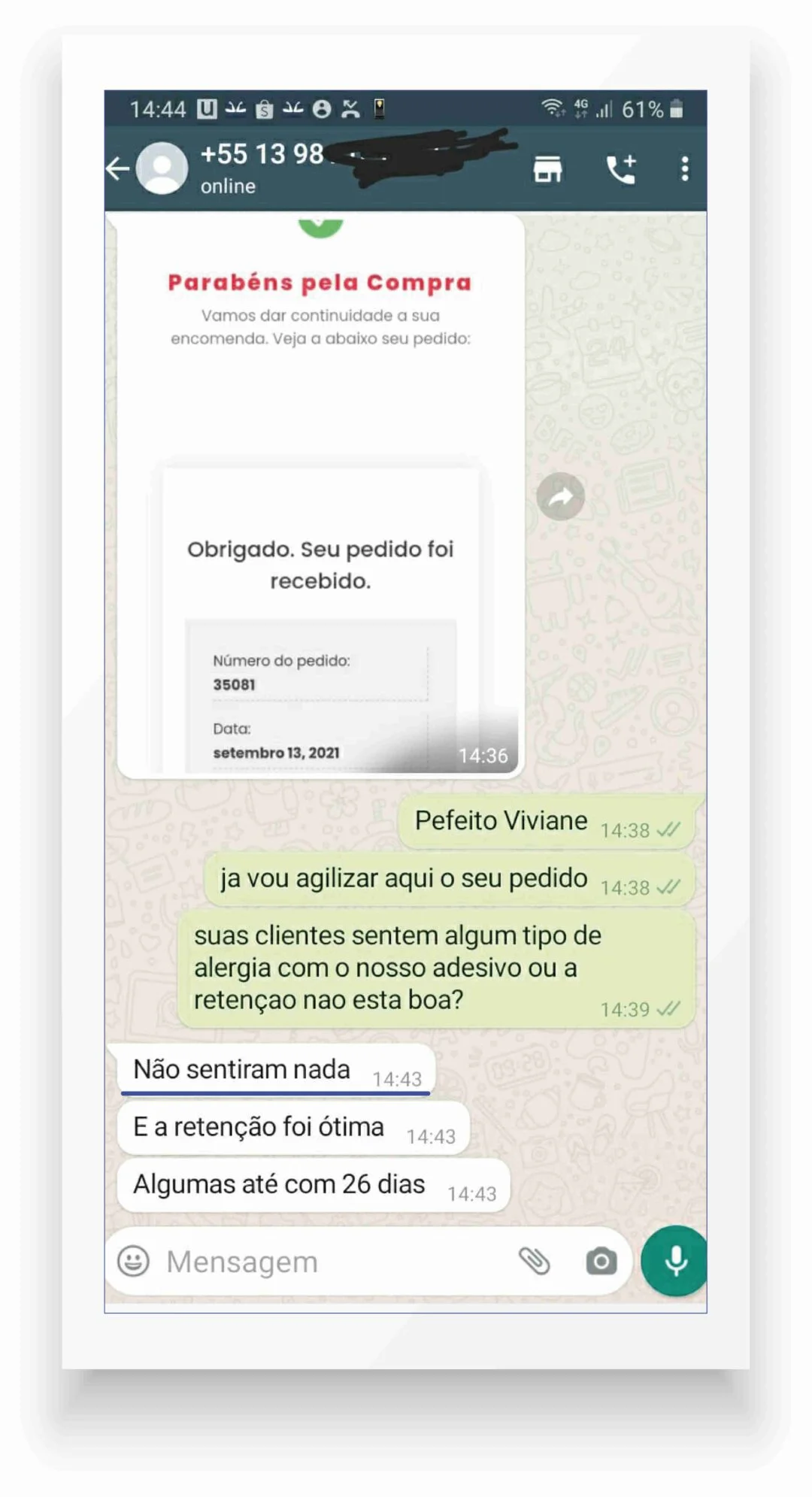Attach a file with the paperclip
This screenshot has width=812, height=1497.
(535, 1261)
